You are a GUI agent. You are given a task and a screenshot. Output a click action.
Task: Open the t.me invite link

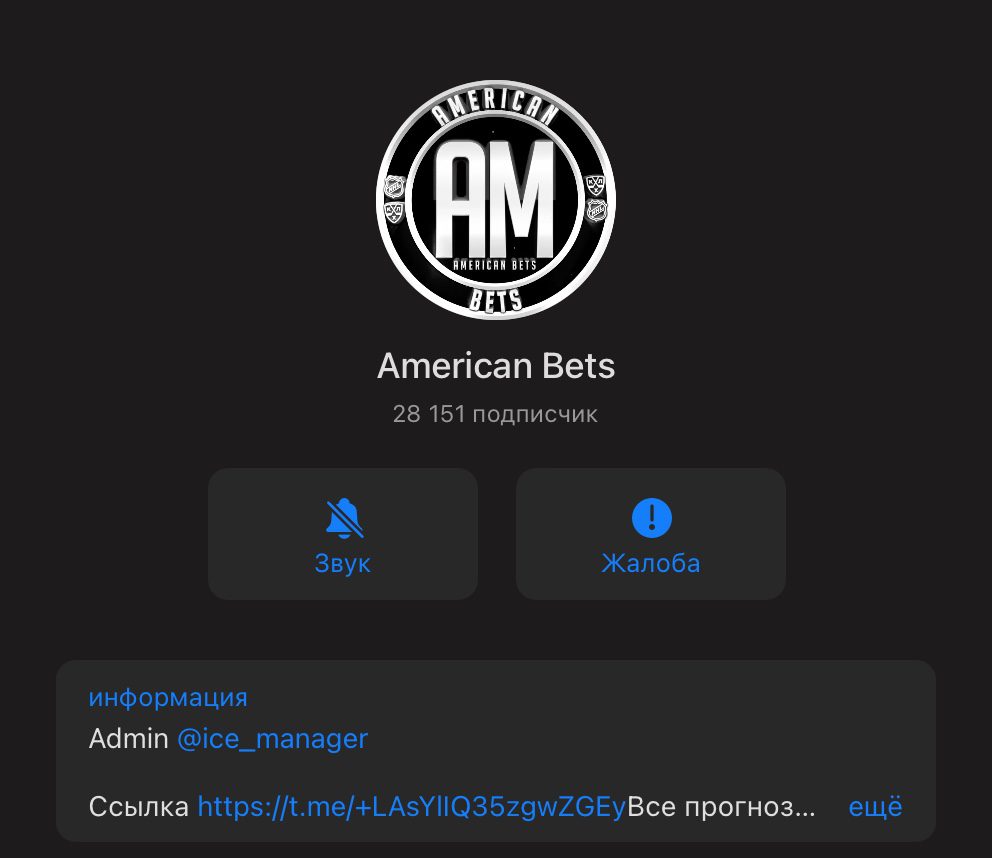pyautogui.click(x=411, y=807)
